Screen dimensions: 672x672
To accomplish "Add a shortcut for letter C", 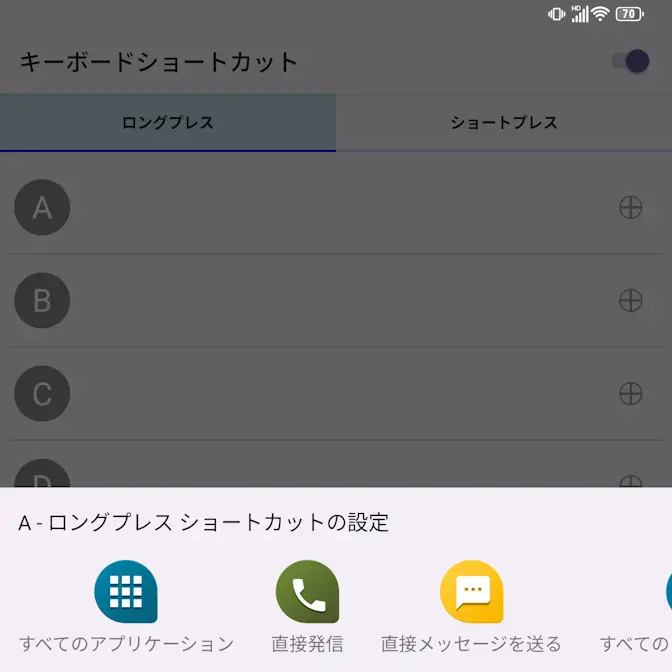I will 630,393.
